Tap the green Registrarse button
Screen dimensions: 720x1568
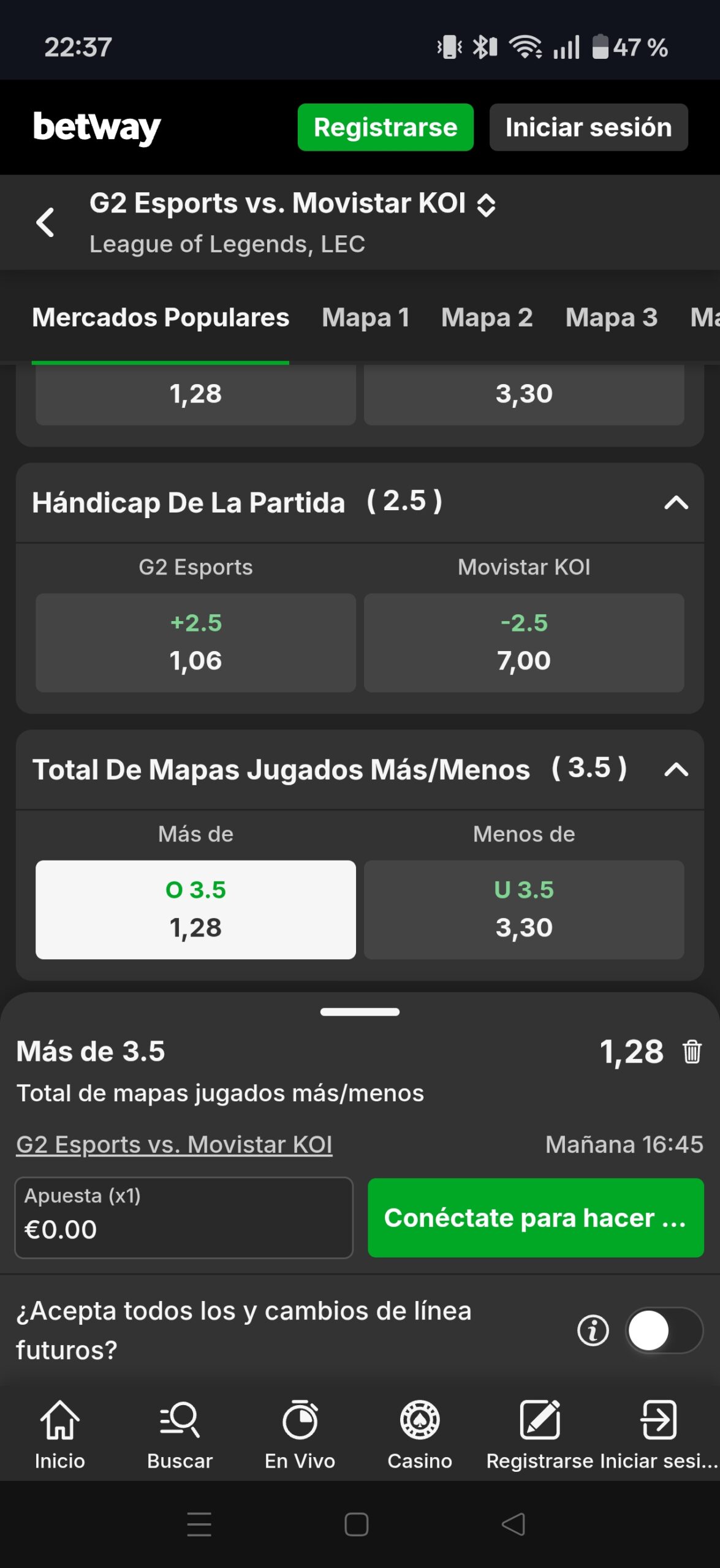coord(385,127)
